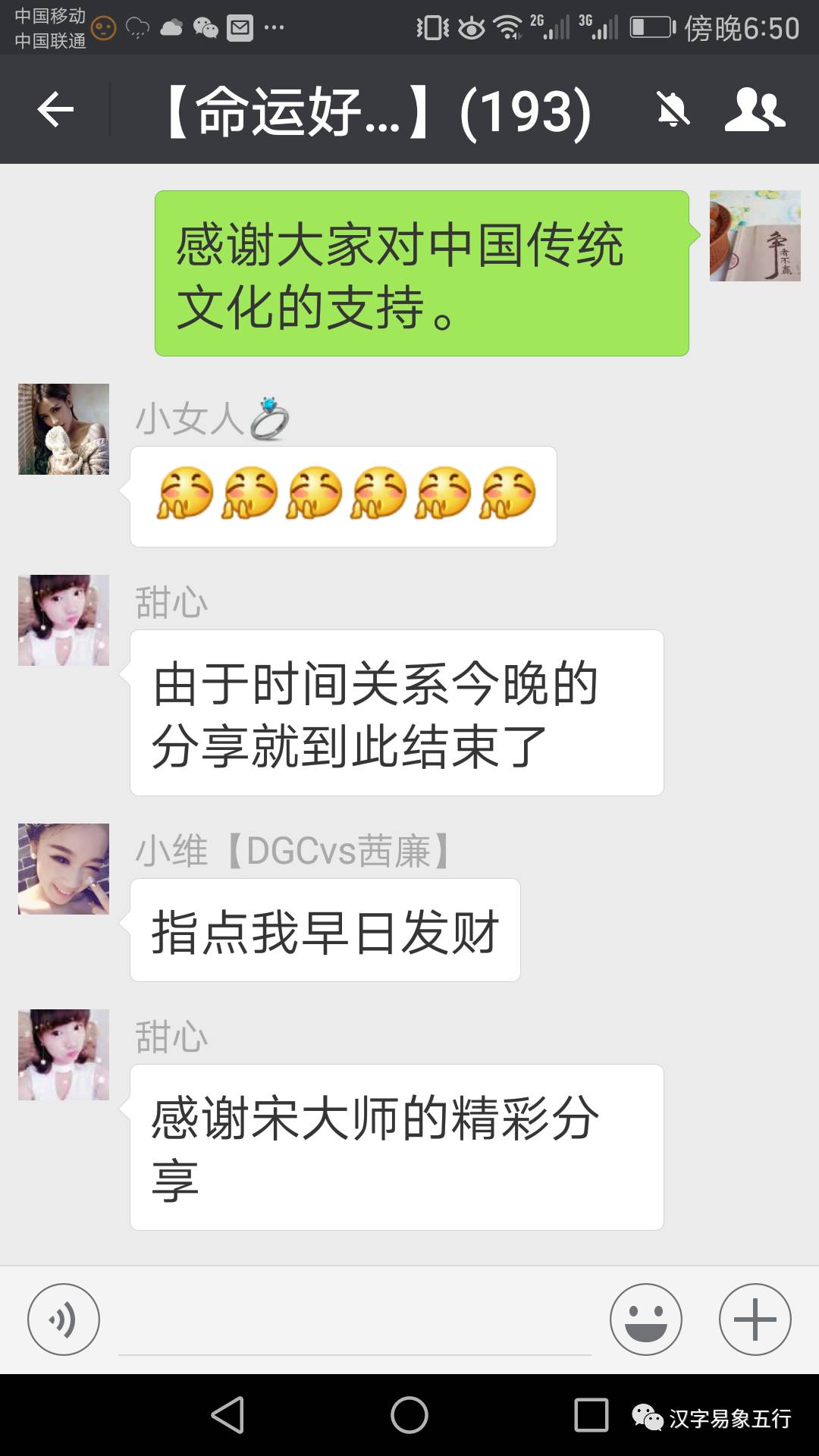
Task: Open the emoji picker
Action: click(x=645, y=1319)
